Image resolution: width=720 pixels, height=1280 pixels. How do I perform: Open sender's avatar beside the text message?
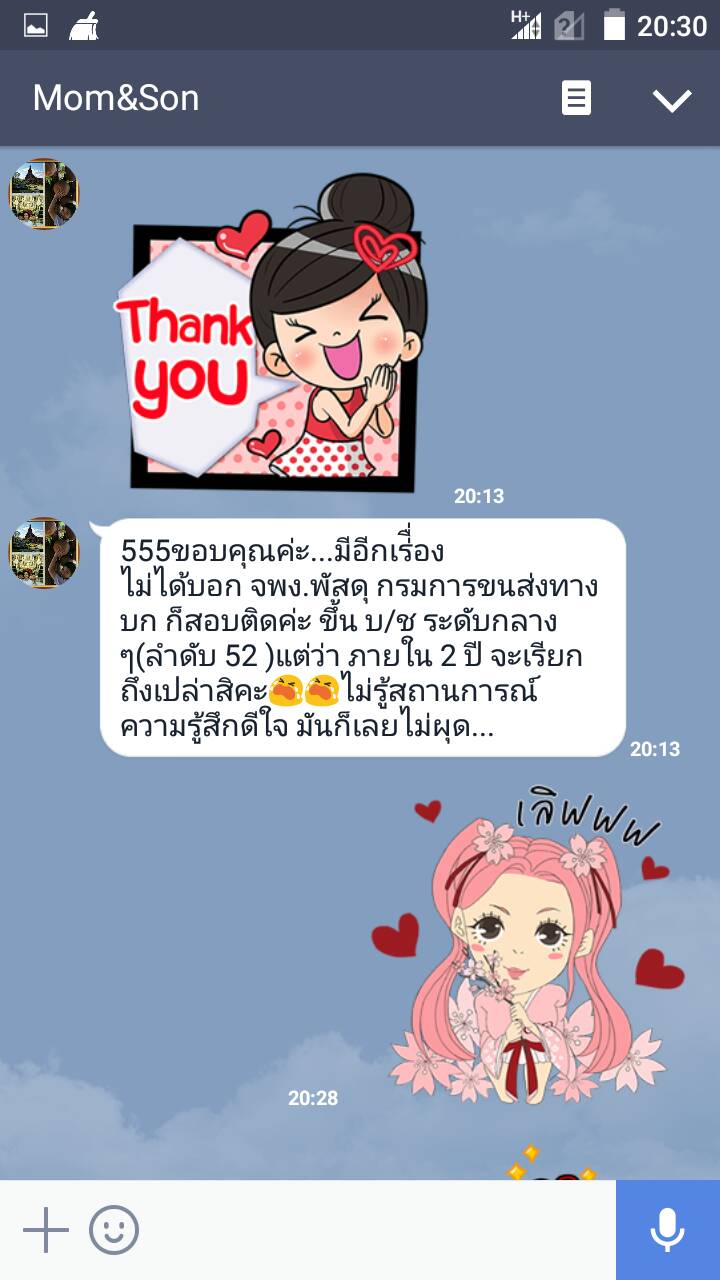tap(44, 553)
